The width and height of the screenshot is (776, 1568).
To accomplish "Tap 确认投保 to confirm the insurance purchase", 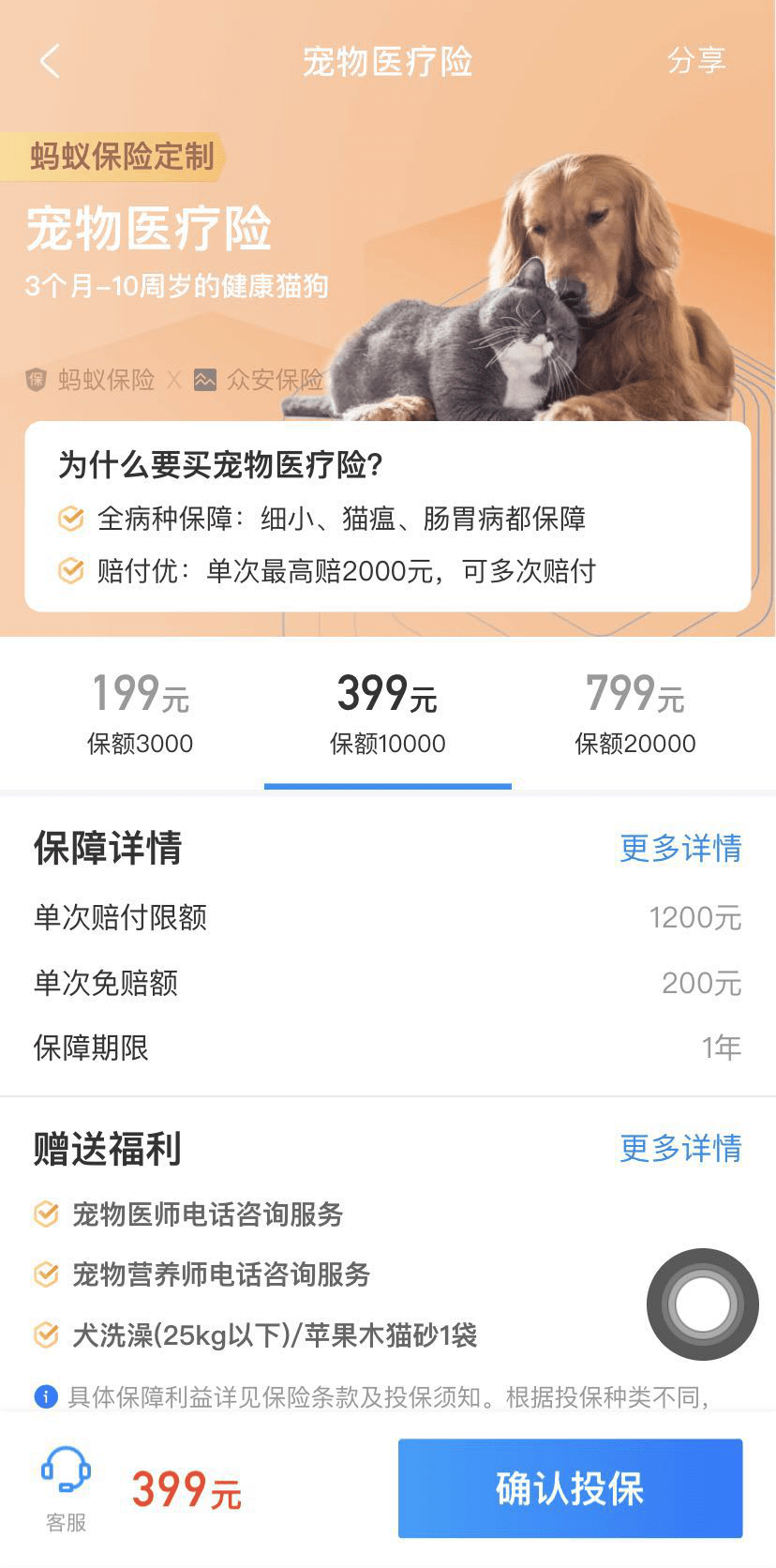I will click(570, 1488).
